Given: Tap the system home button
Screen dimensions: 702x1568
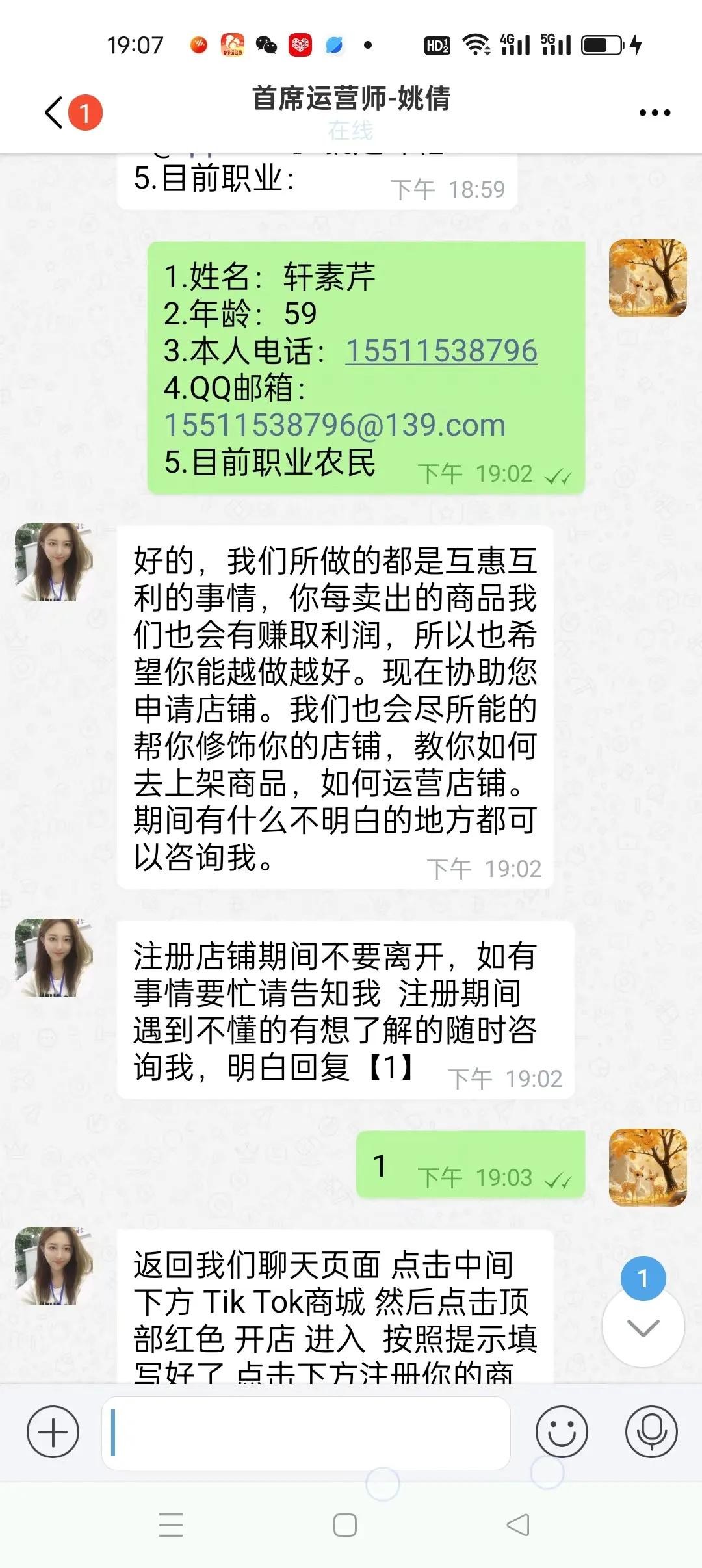Looking at the screenshot, I should point(344,1525).
